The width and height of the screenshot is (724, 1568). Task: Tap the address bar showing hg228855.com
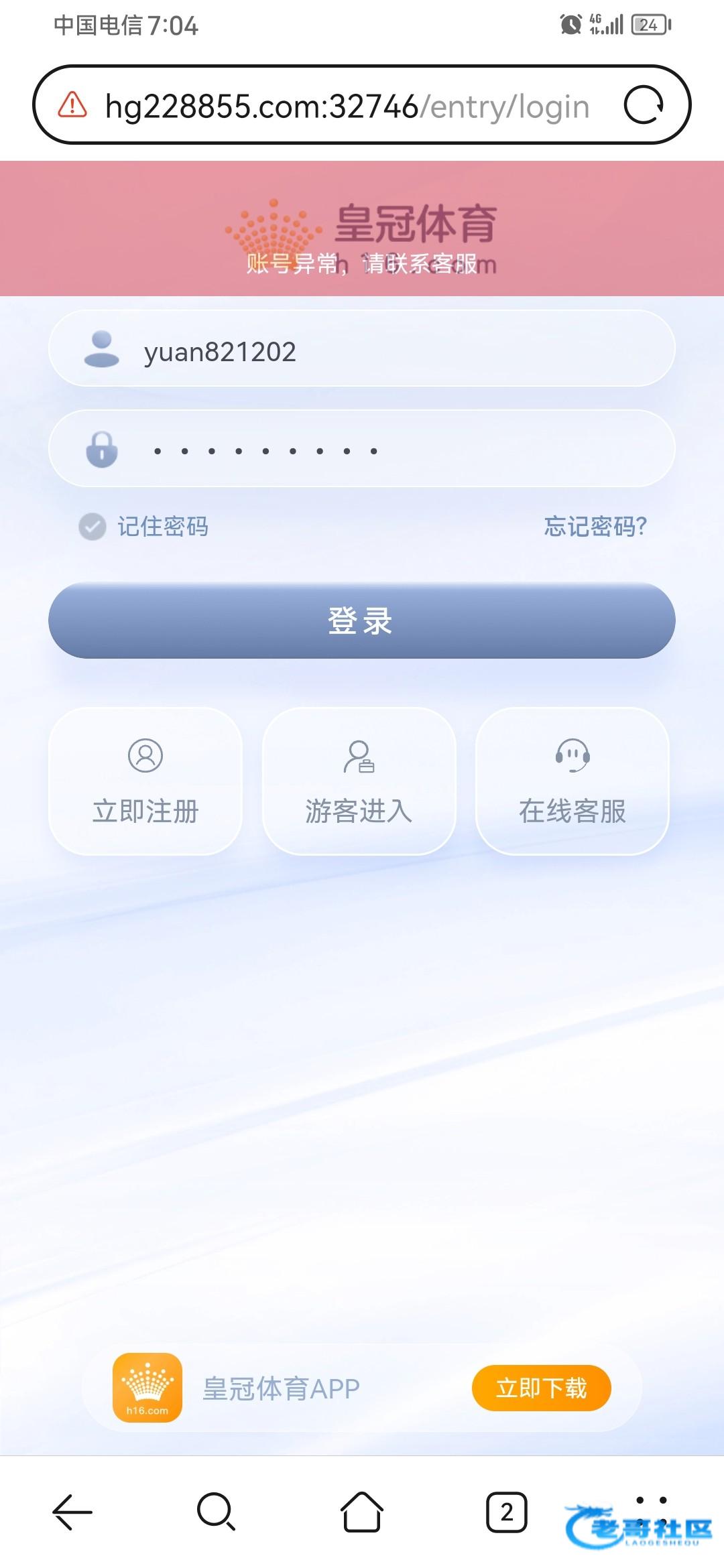click(347, 106)
